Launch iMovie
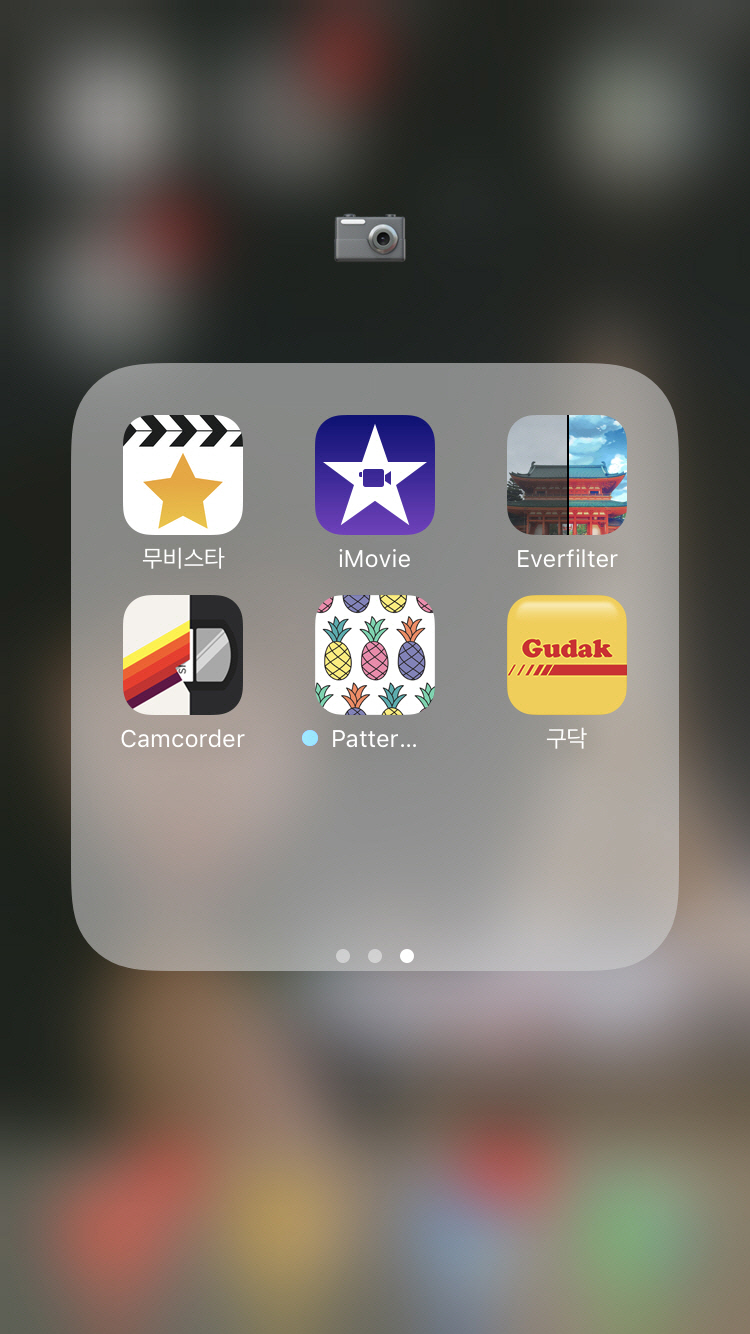Screen dimensions: 750x1334 375,475
